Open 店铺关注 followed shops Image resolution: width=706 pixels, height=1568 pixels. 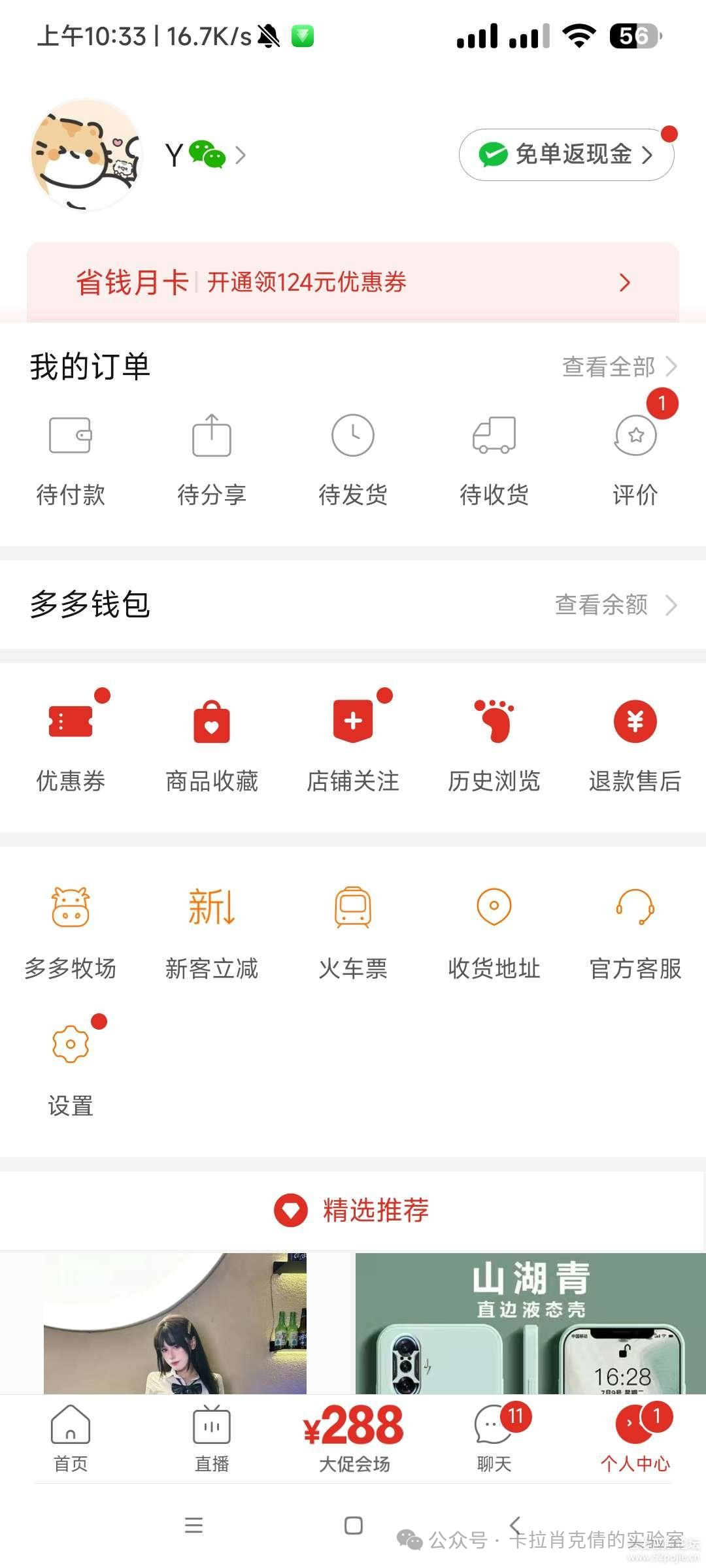click(x=353, y=745)
